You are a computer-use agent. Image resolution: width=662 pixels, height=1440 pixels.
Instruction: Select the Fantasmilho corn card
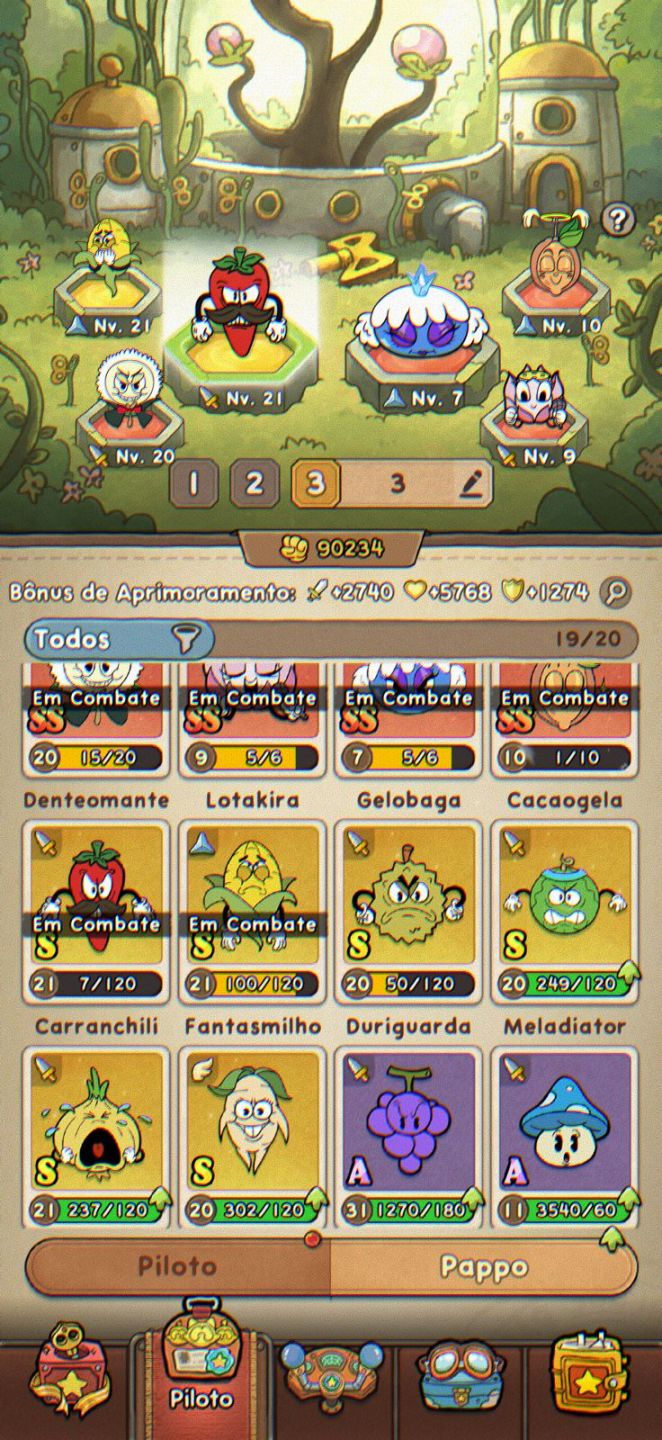[x=253, y=910]
